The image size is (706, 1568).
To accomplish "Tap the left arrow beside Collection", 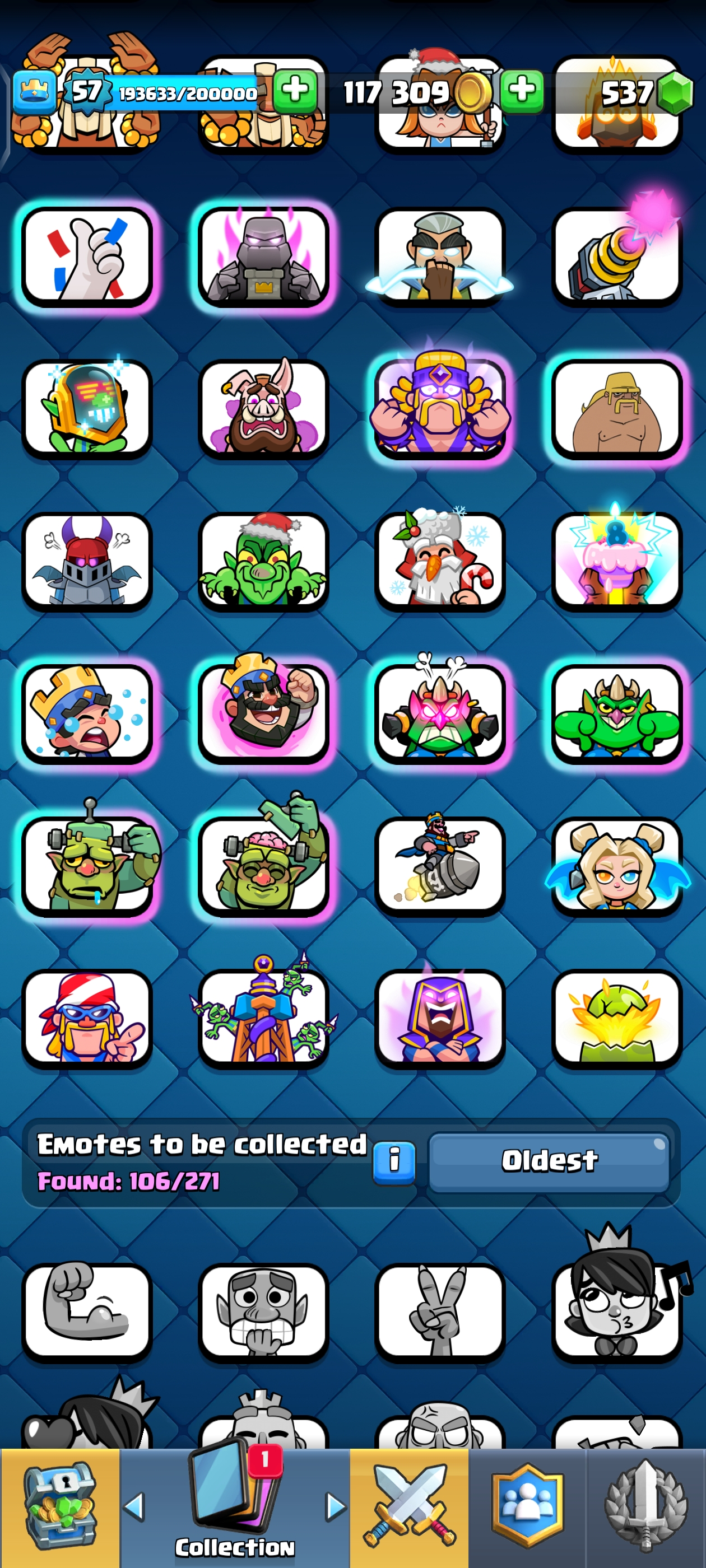I will click(134, 1507).
